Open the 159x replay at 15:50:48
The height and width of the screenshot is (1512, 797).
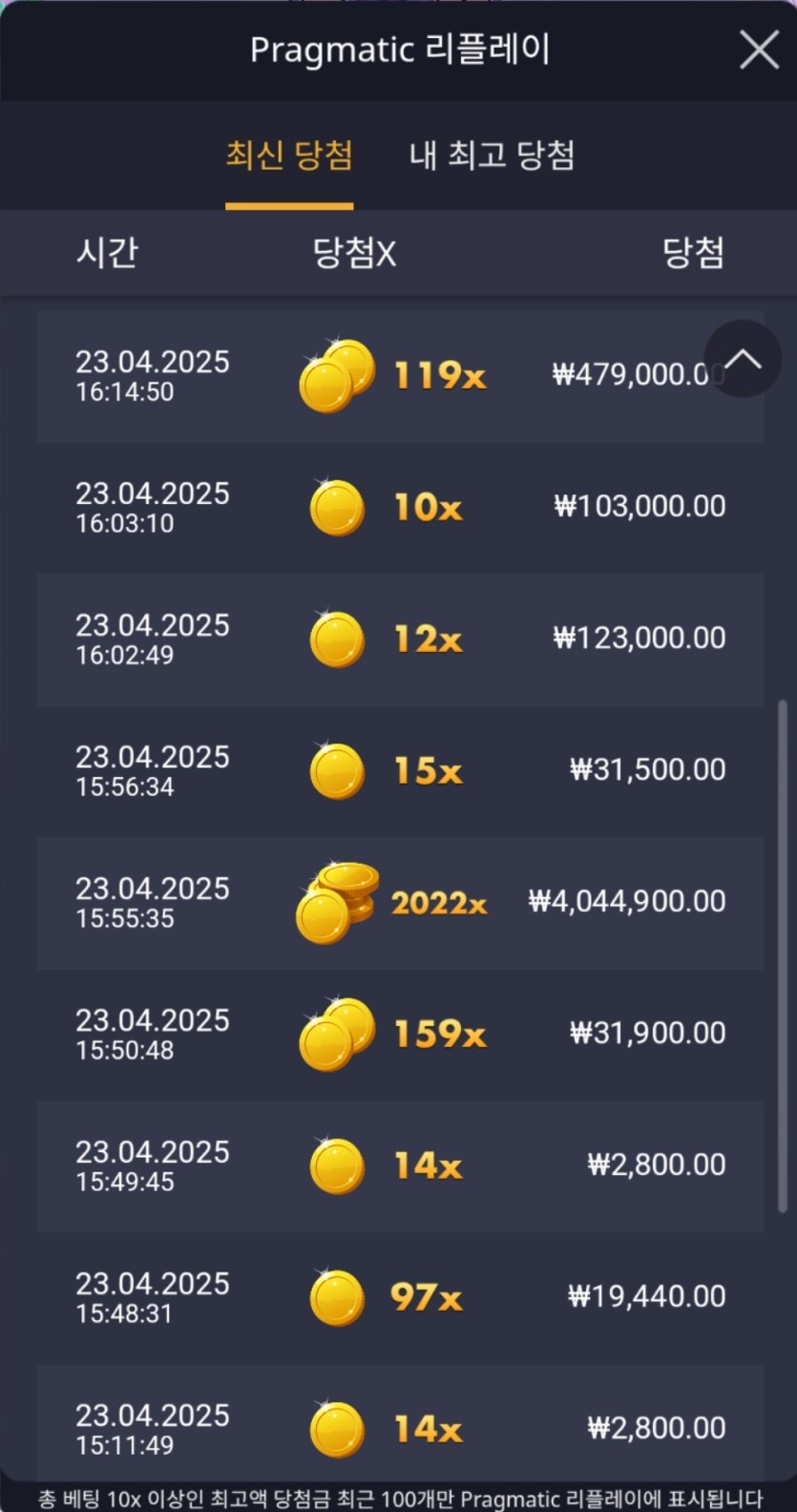pos(399,1034)
